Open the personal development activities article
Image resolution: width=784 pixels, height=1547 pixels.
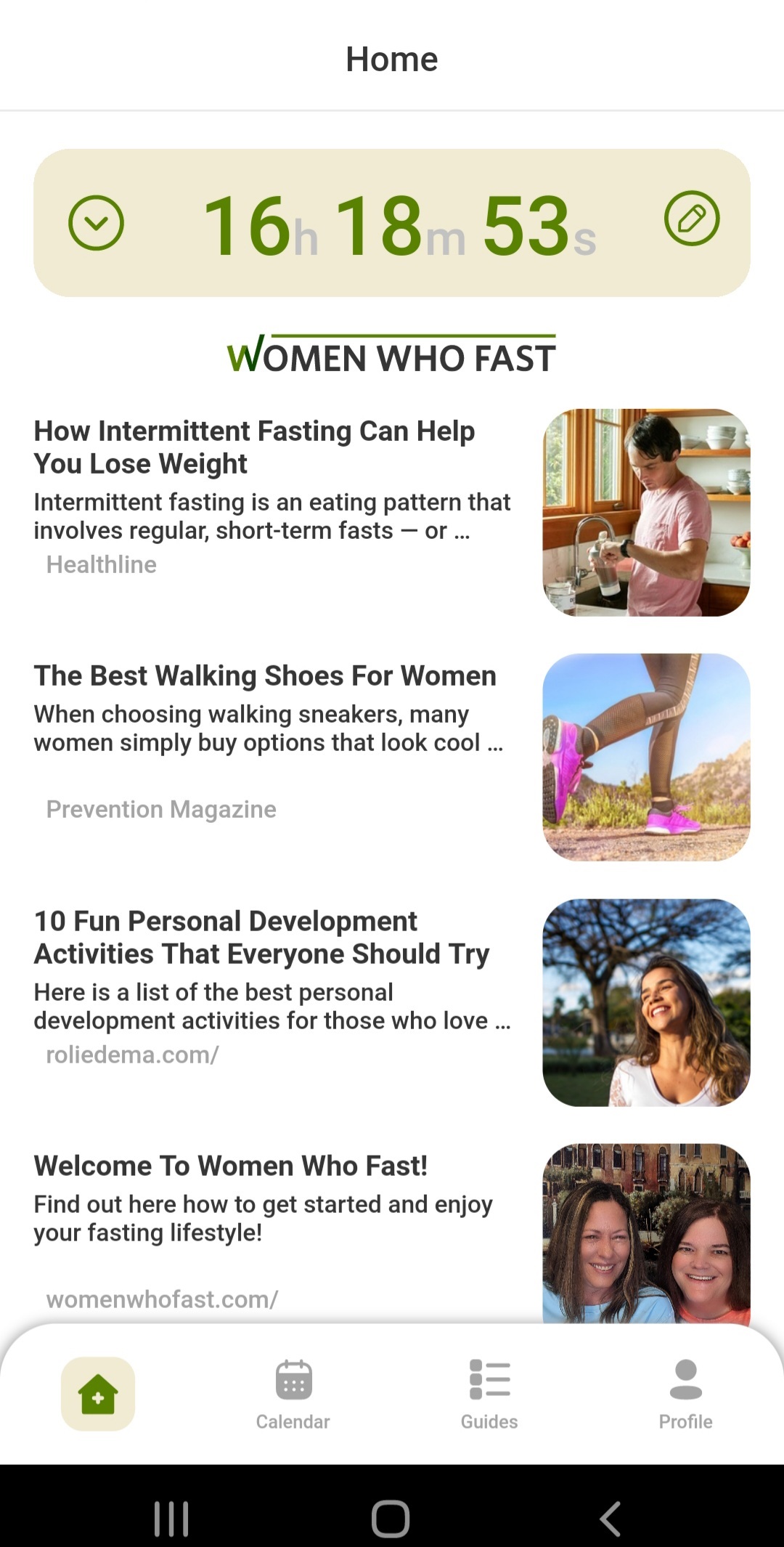[261, 937]
